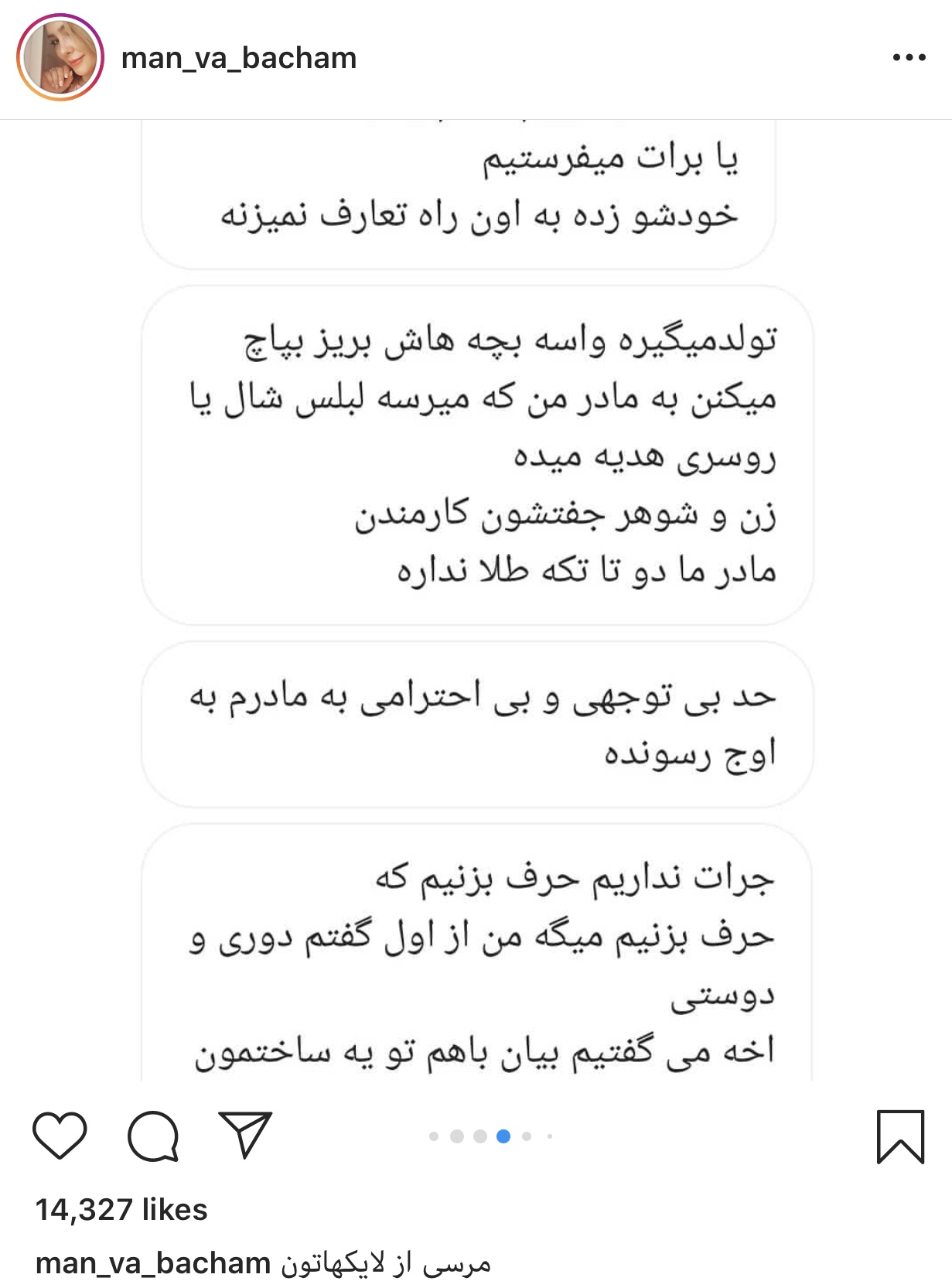Save this post with the bookmark icon

(900, 1136)
